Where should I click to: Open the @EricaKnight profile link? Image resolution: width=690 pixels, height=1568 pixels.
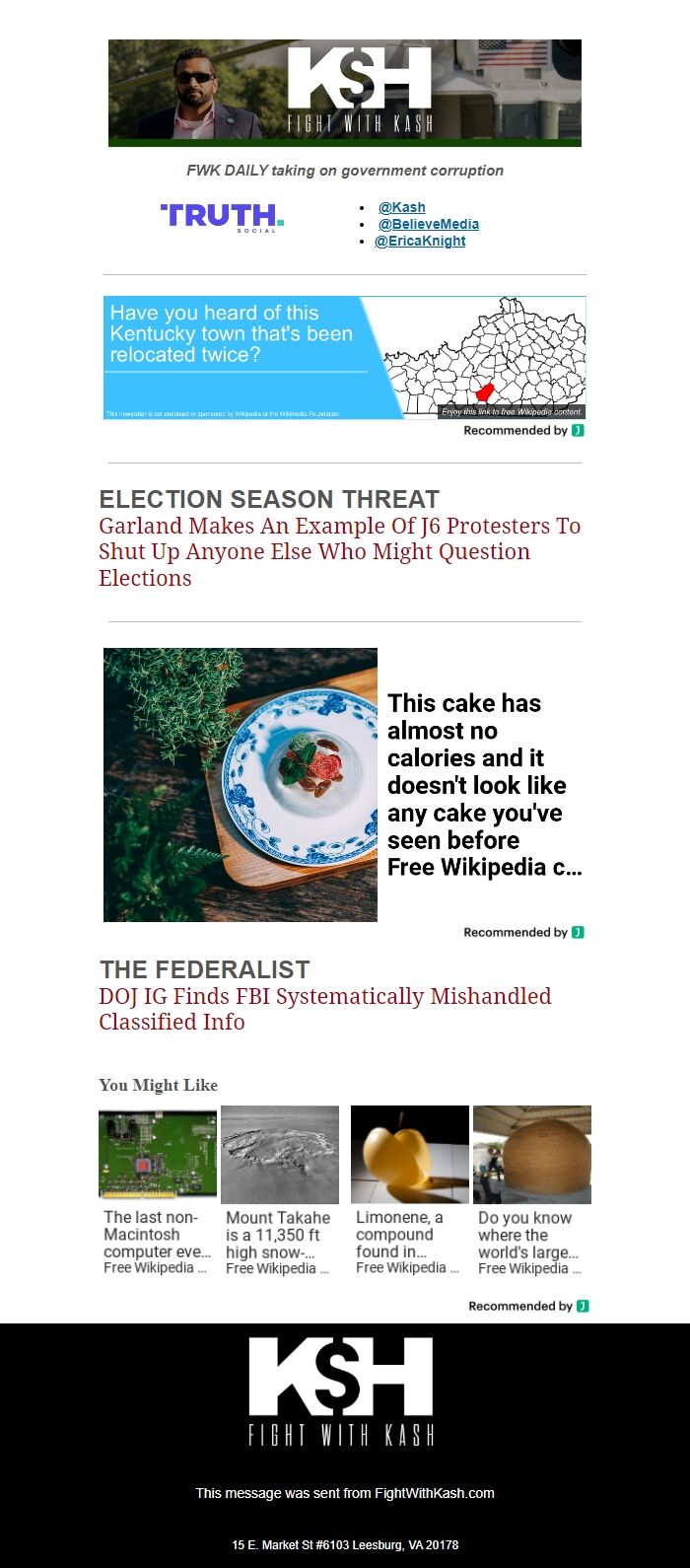coord(420,241)
